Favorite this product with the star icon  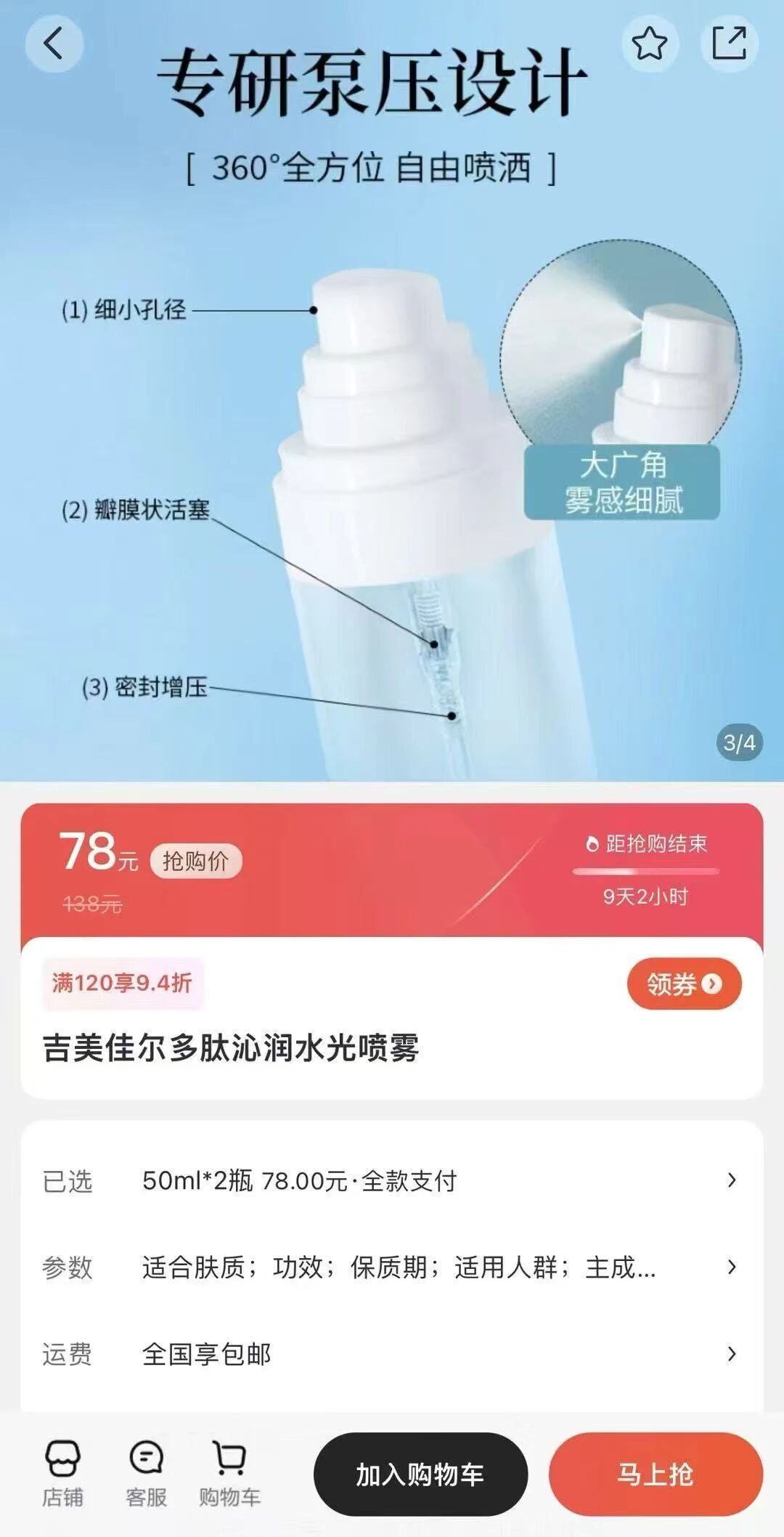[x=649, y=43]
